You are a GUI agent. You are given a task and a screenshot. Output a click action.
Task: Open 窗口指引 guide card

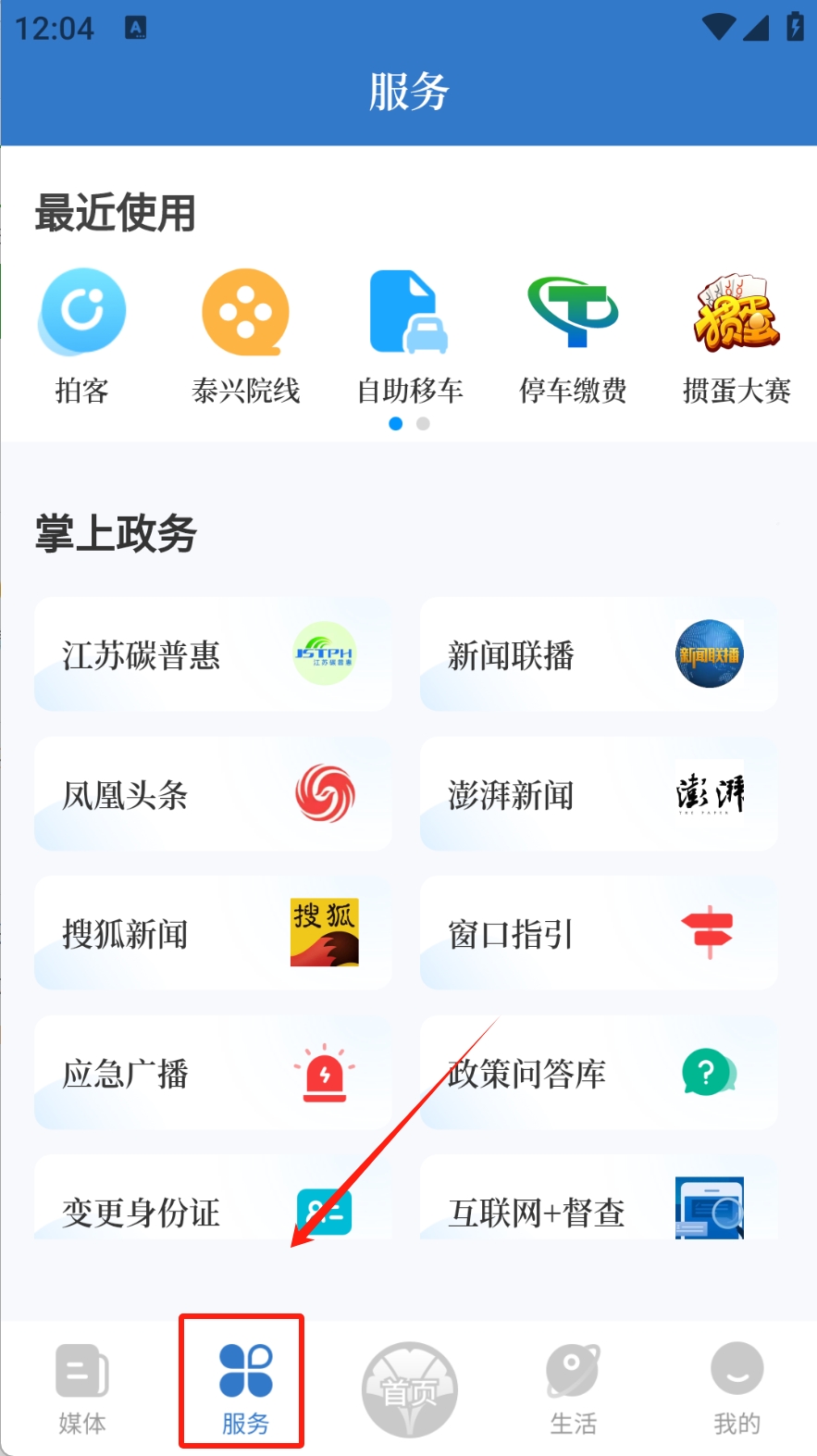pyautogui.click(x=599, y=933)
